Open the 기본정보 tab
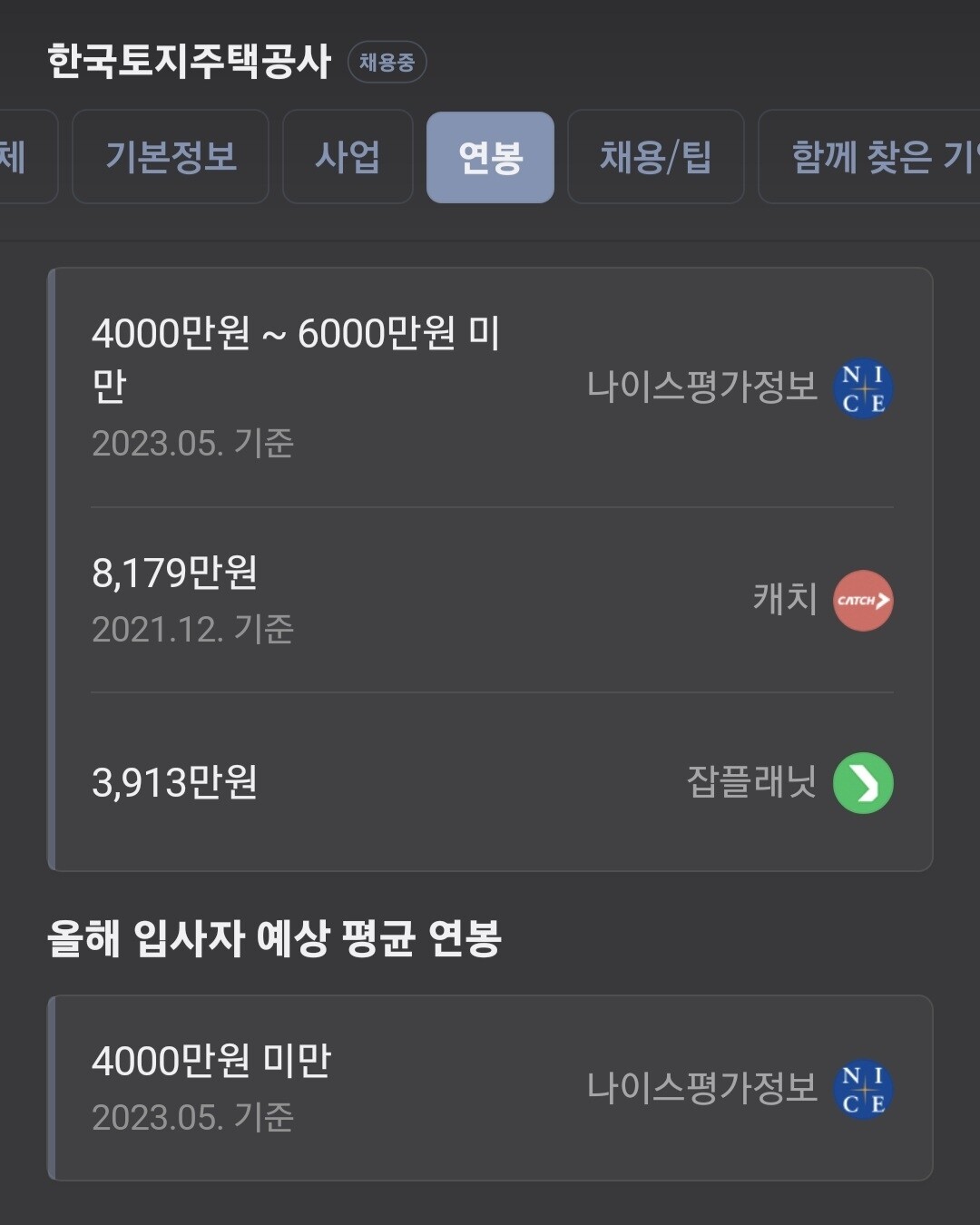The width and height of the screenshot is (980, 1225). point(171,157)
